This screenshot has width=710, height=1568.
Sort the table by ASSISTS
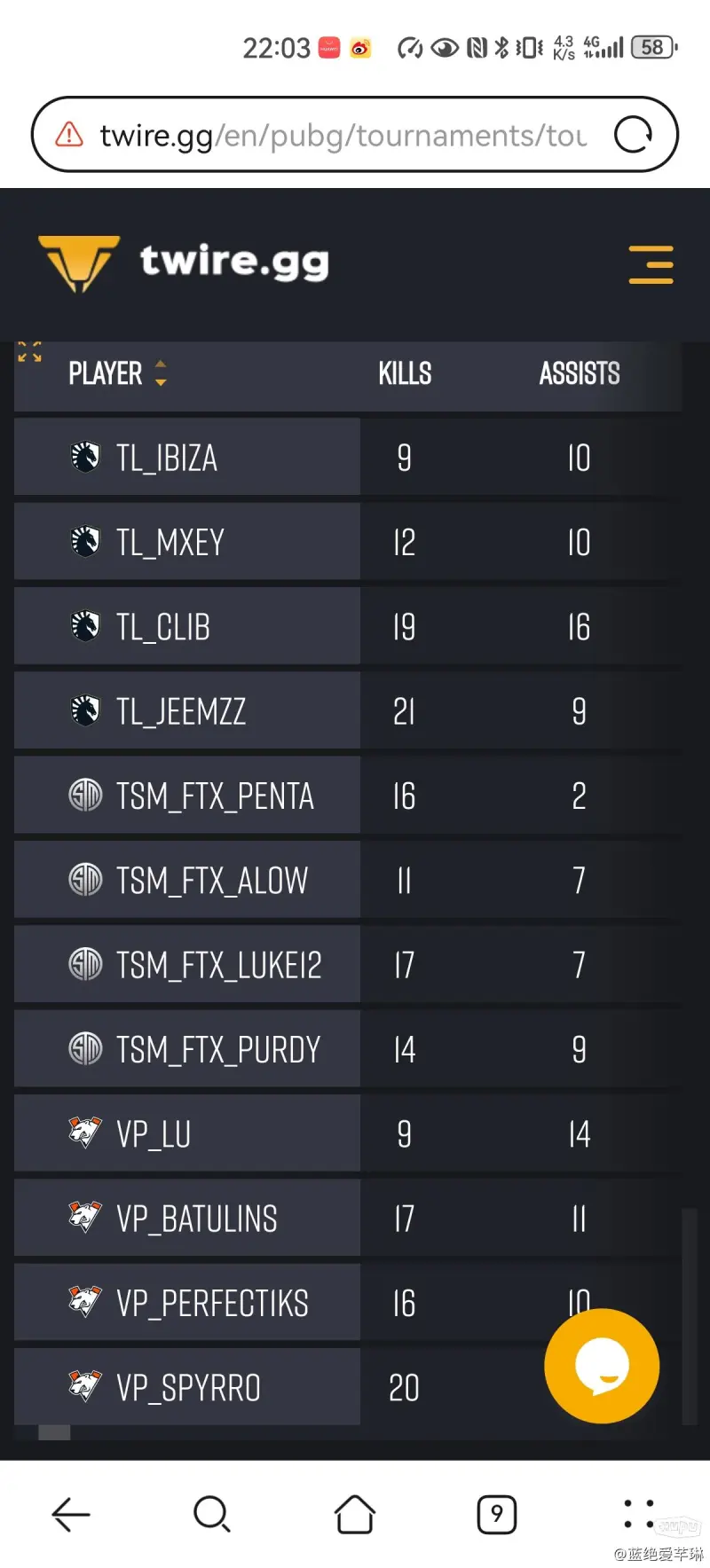[x=579, y=373]
